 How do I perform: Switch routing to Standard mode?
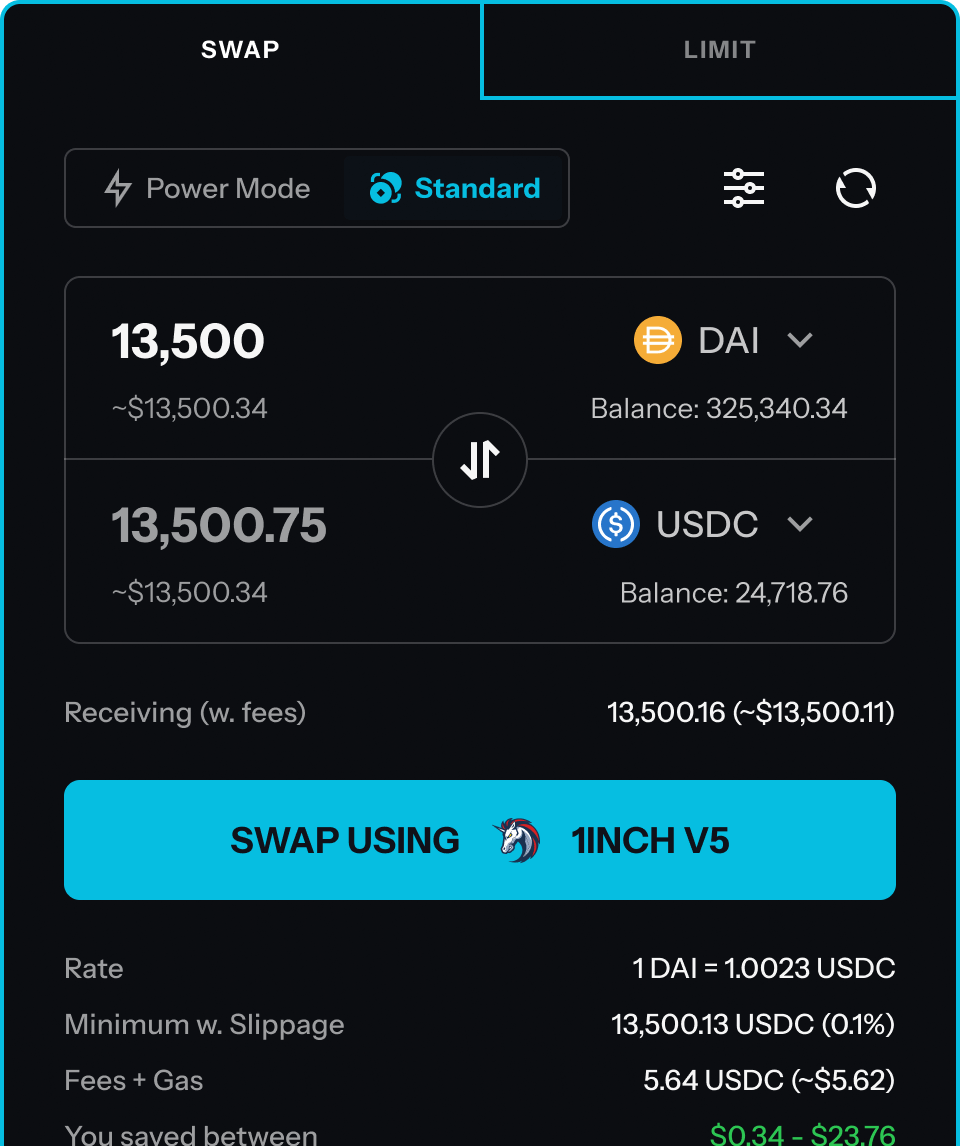coord(455,188)
